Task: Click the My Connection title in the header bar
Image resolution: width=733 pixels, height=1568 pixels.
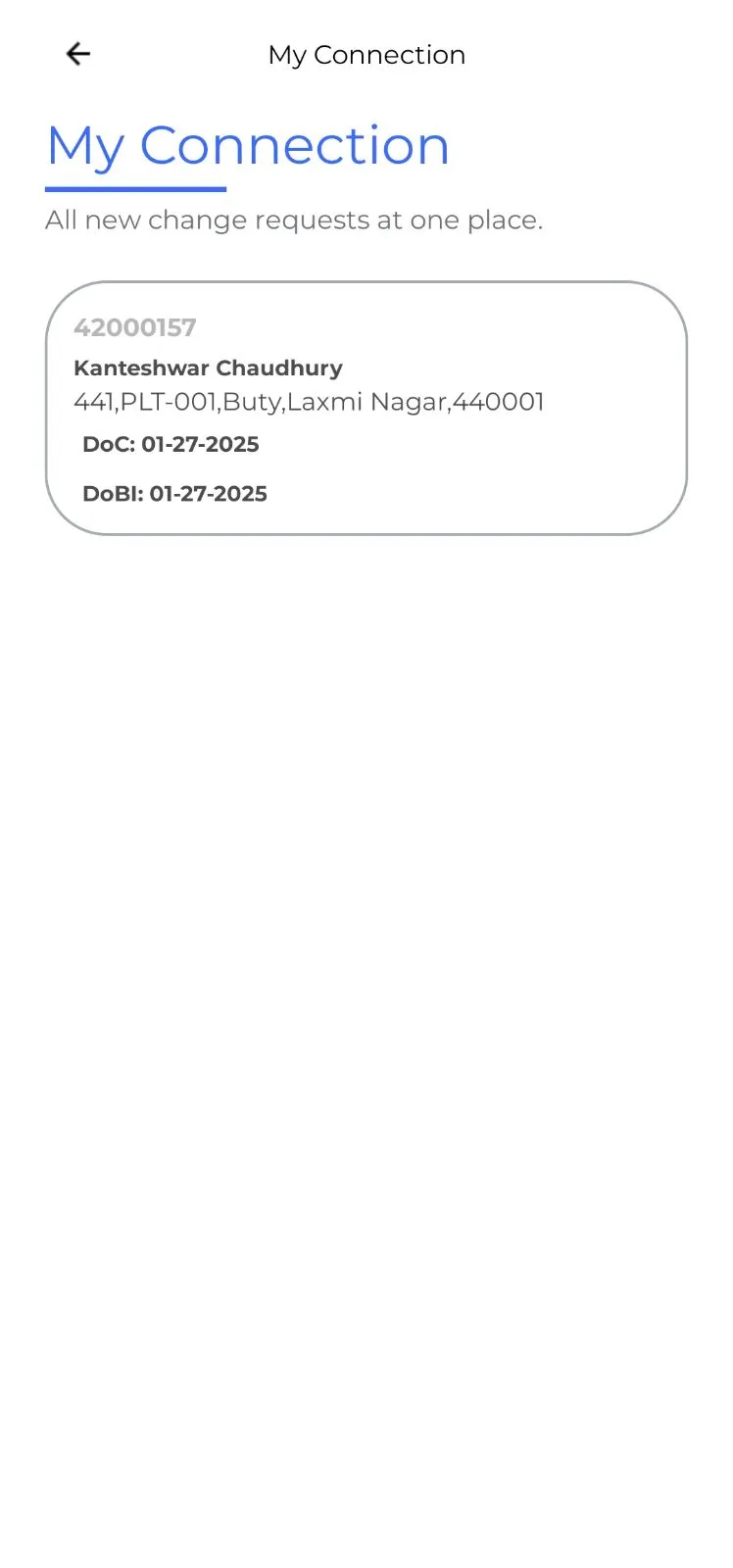Action: (x=366, y=55)
